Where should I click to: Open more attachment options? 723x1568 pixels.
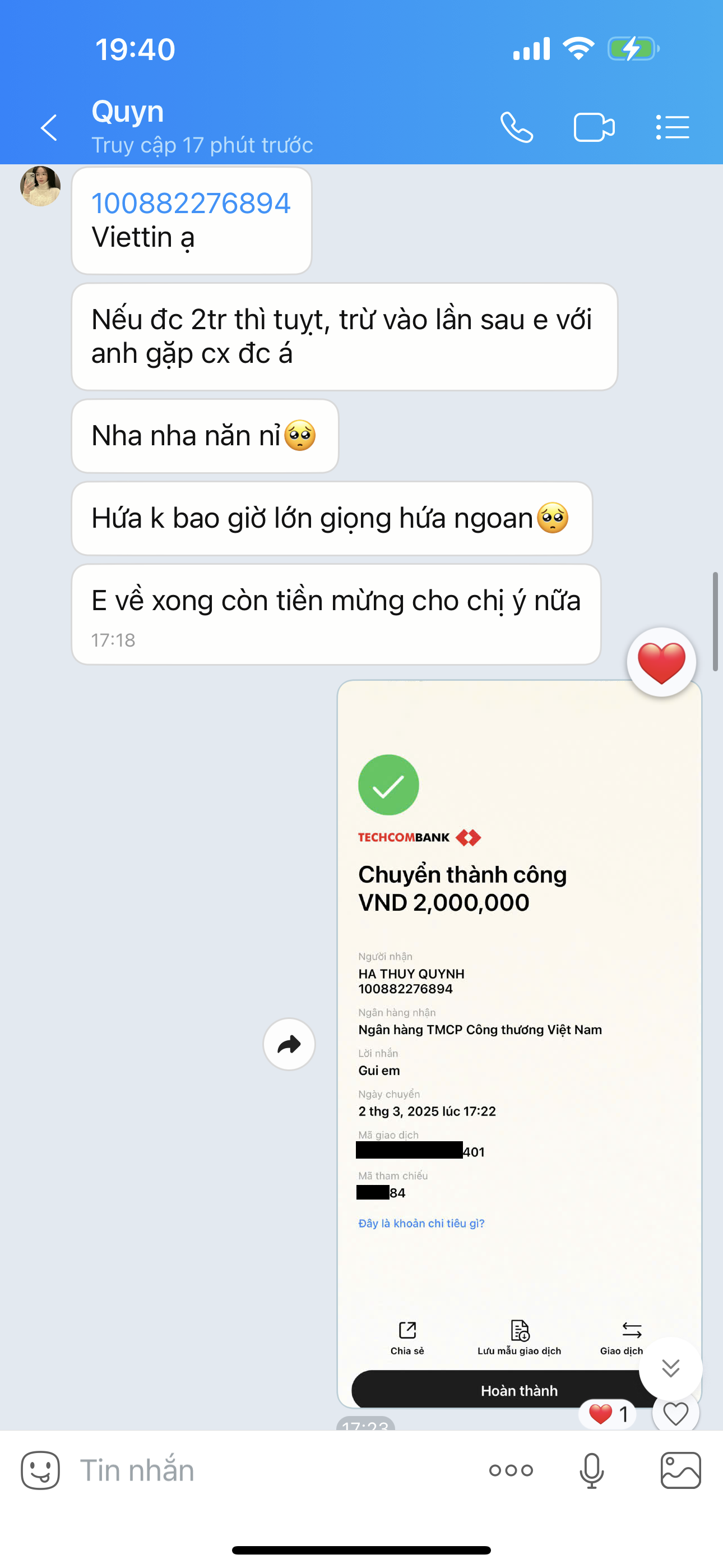pyautogui.click(x=511, y=1470)
